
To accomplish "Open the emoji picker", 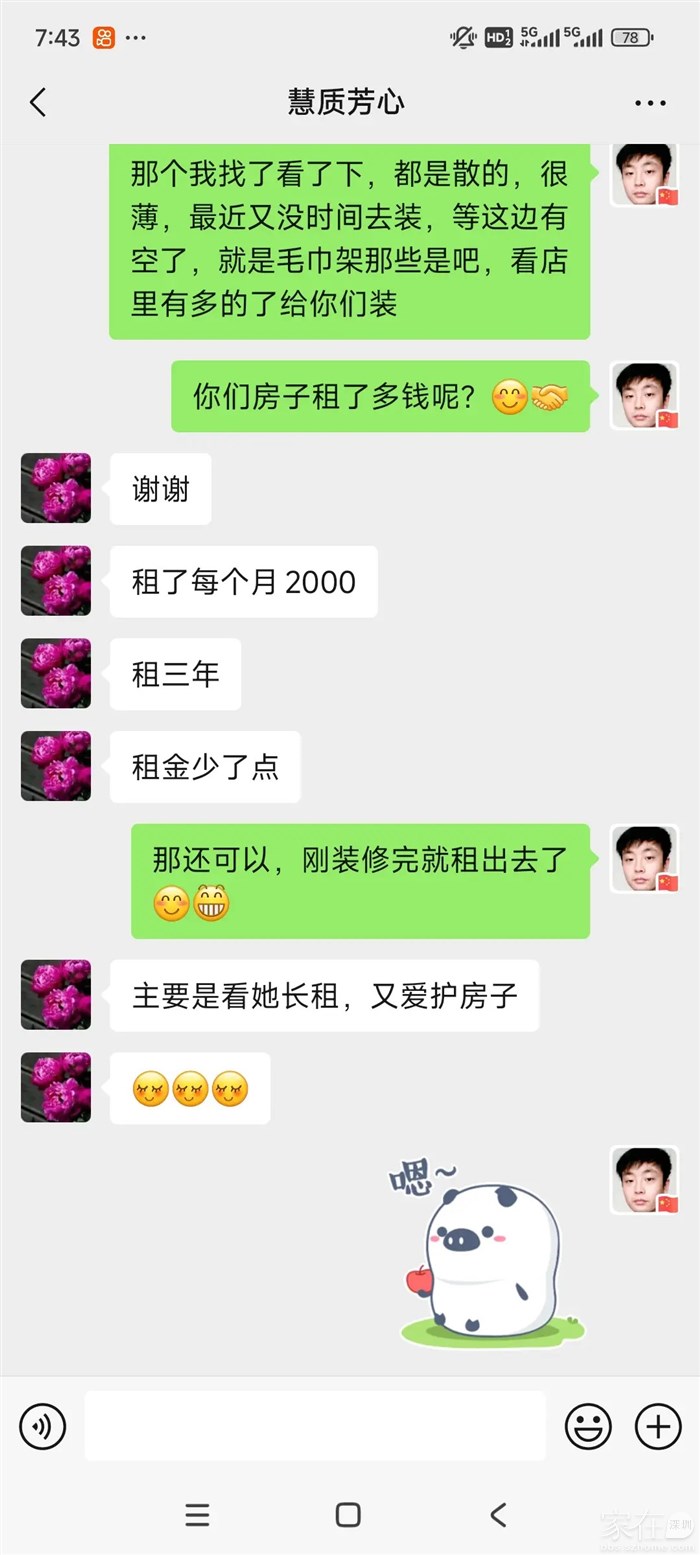I will [x=588, y=1426].
